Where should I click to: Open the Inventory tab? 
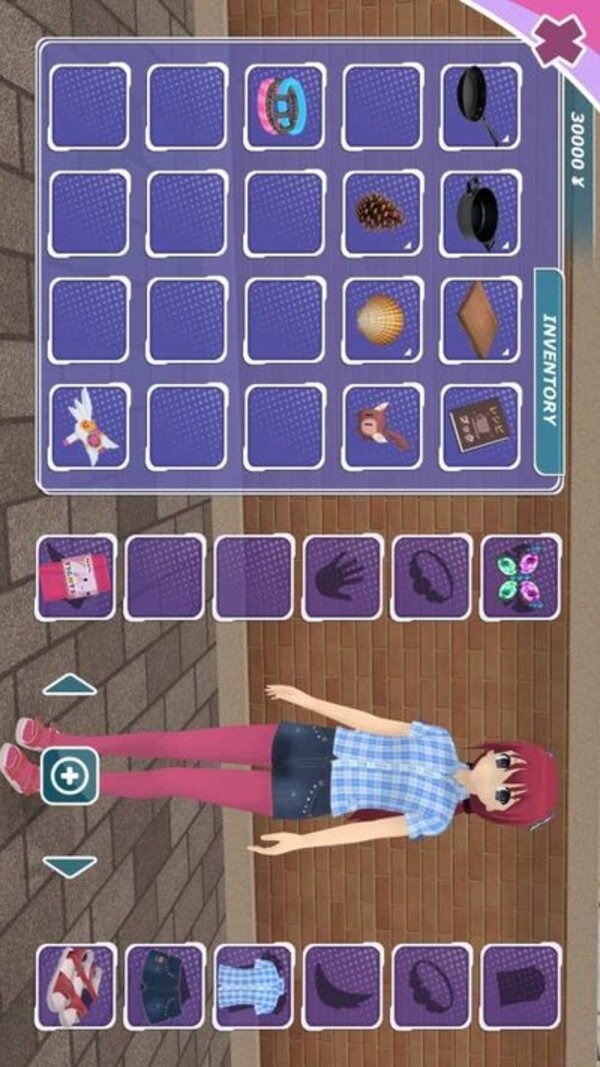click(550, 371)
